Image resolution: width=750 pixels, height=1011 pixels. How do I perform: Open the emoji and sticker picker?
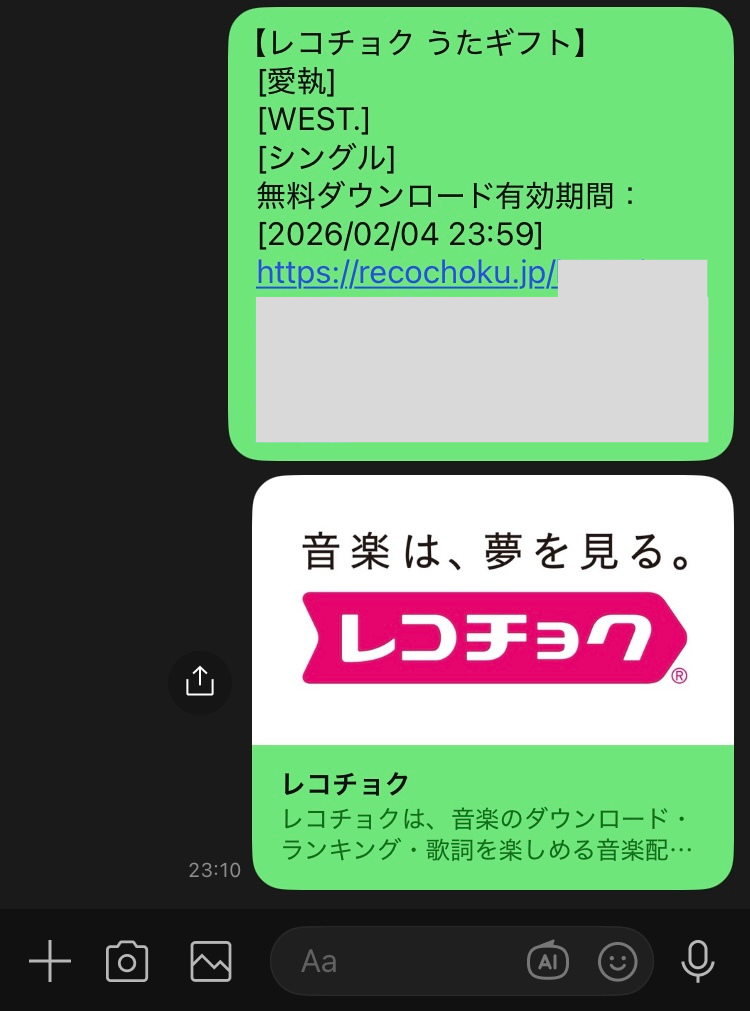617,962
